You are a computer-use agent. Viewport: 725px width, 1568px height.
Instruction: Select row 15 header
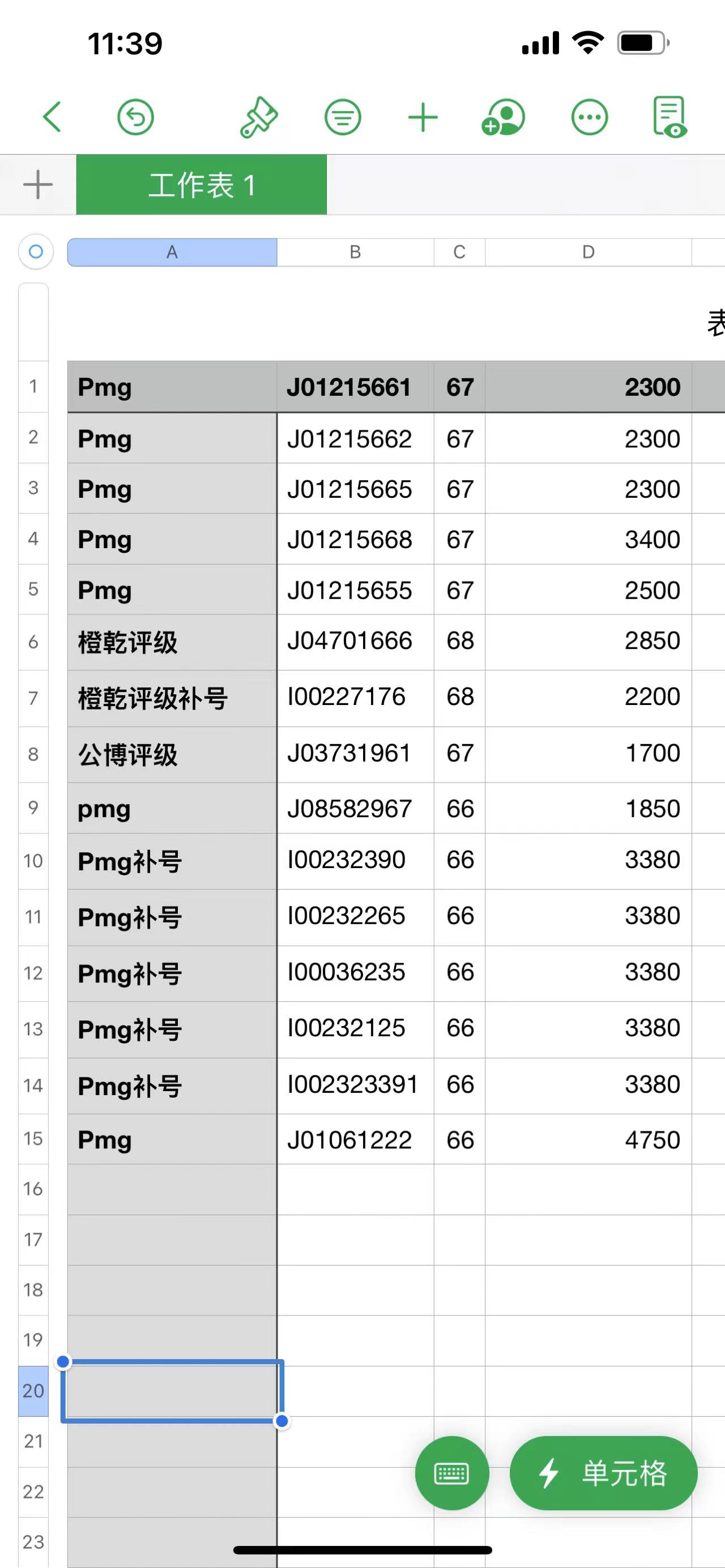[x=33, y=1139]
